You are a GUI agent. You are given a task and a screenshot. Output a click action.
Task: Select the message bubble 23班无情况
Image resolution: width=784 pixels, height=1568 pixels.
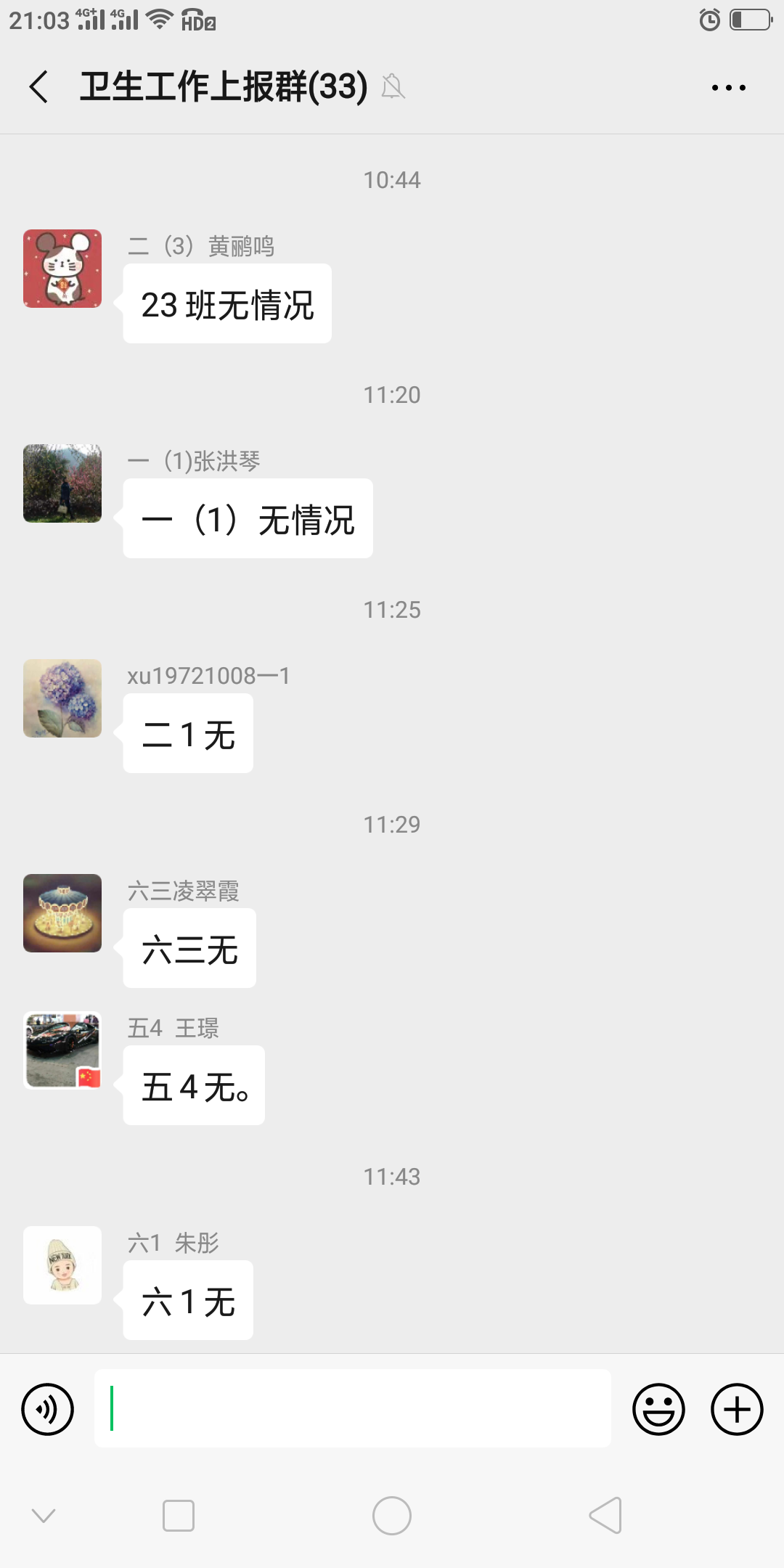[227, 304]
